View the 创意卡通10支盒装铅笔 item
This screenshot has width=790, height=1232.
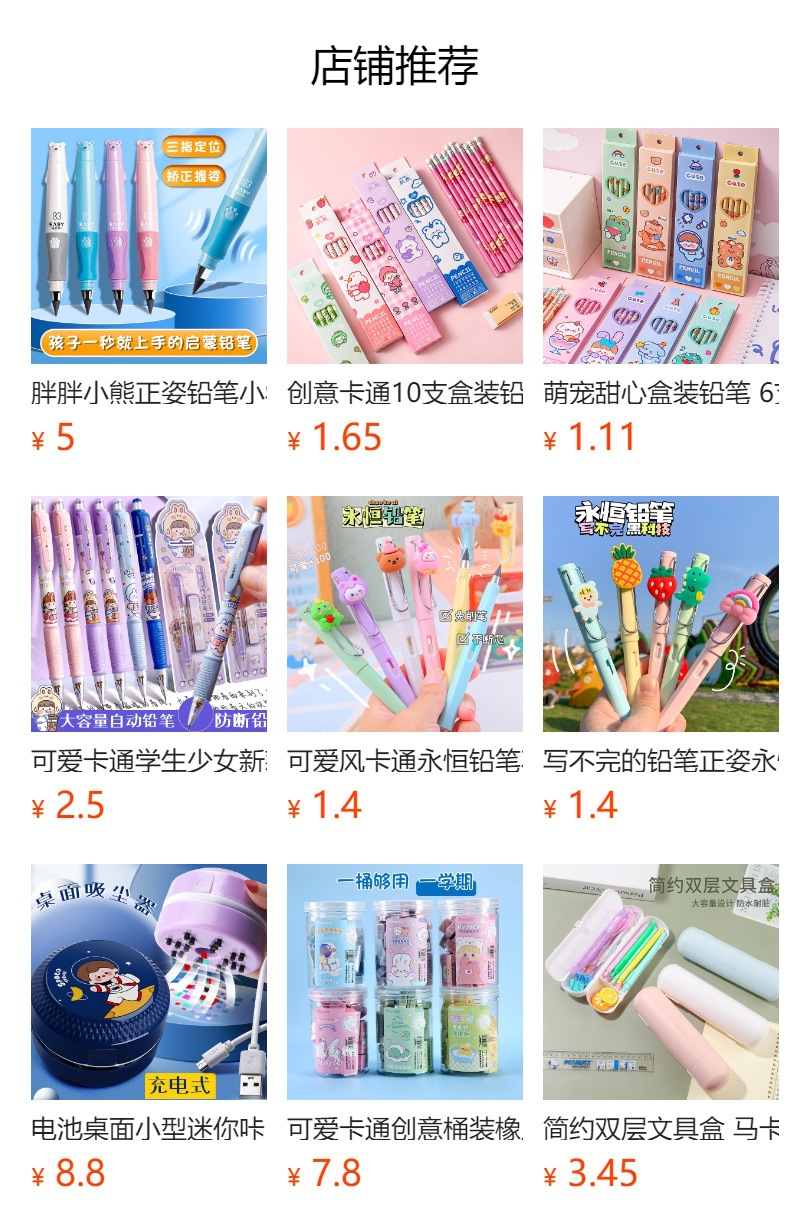405,246
